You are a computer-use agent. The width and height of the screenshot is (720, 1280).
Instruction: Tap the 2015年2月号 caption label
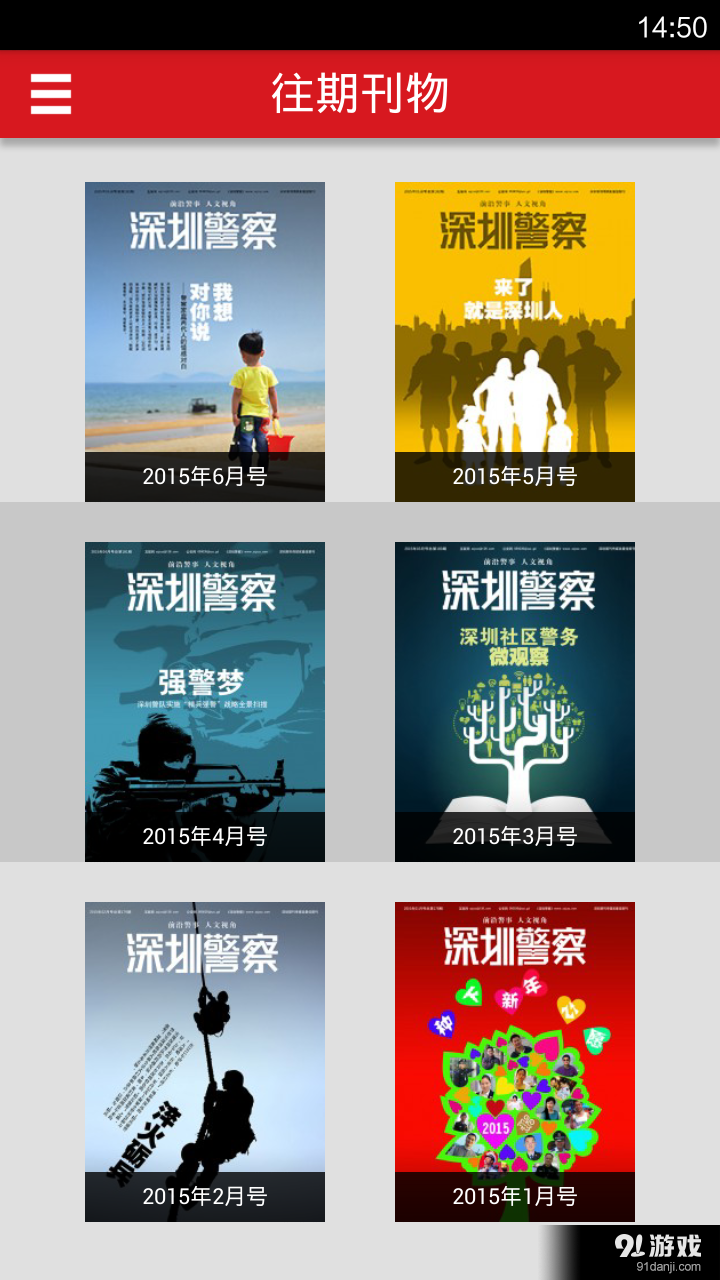204,1196
